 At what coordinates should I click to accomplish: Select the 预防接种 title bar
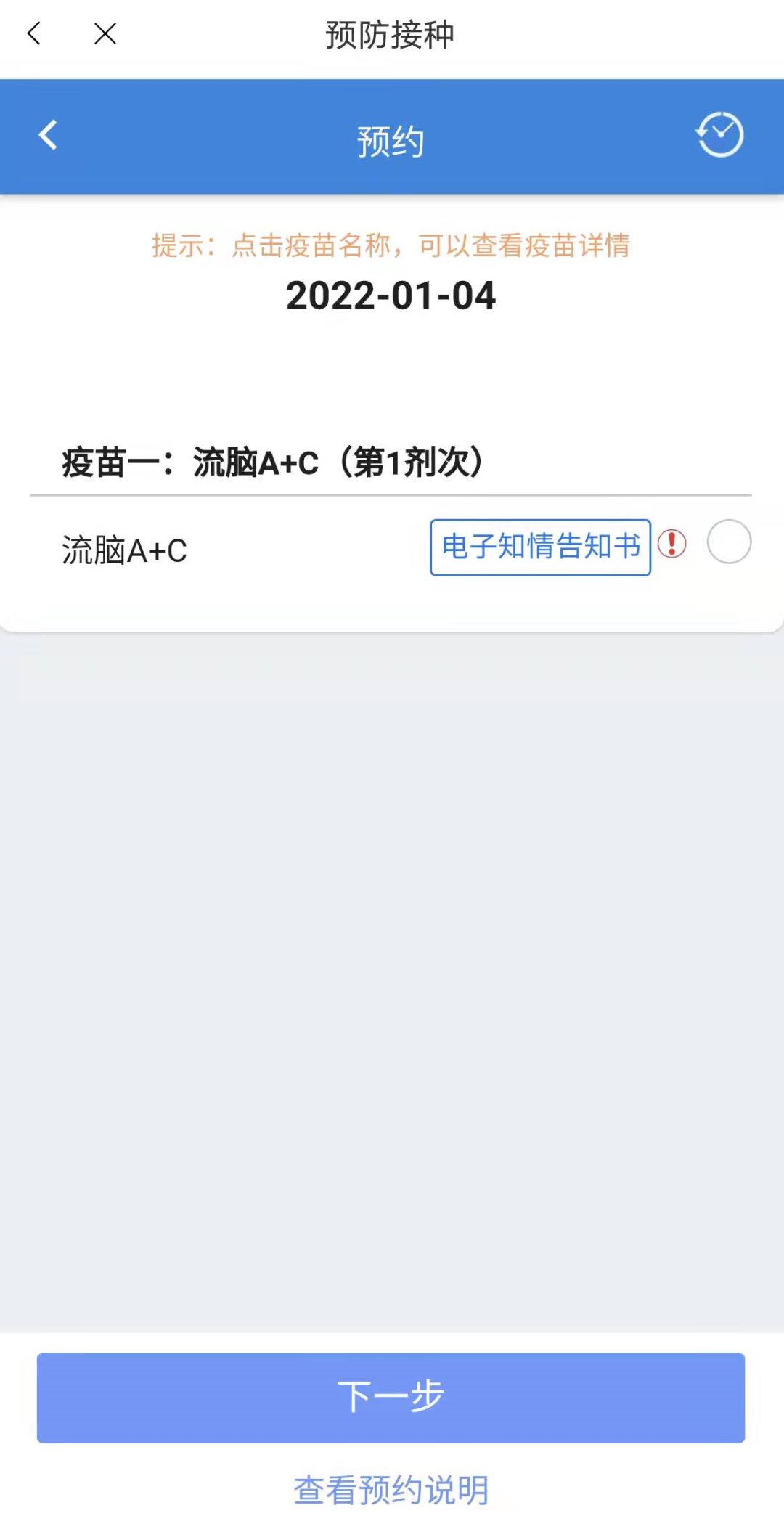click(x=391, y=34)
